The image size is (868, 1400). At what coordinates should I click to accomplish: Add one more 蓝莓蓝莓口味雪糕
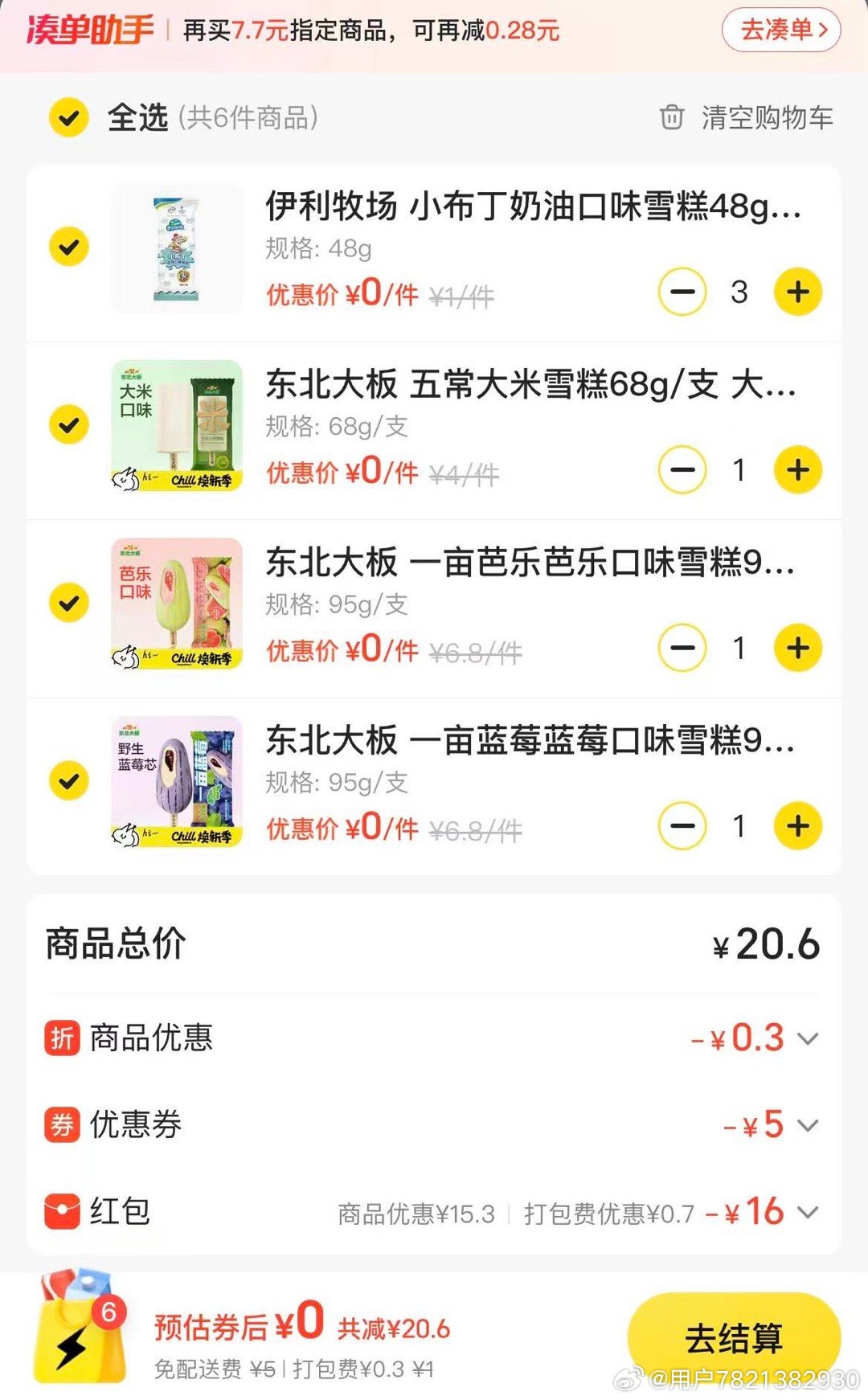point(797,826)
